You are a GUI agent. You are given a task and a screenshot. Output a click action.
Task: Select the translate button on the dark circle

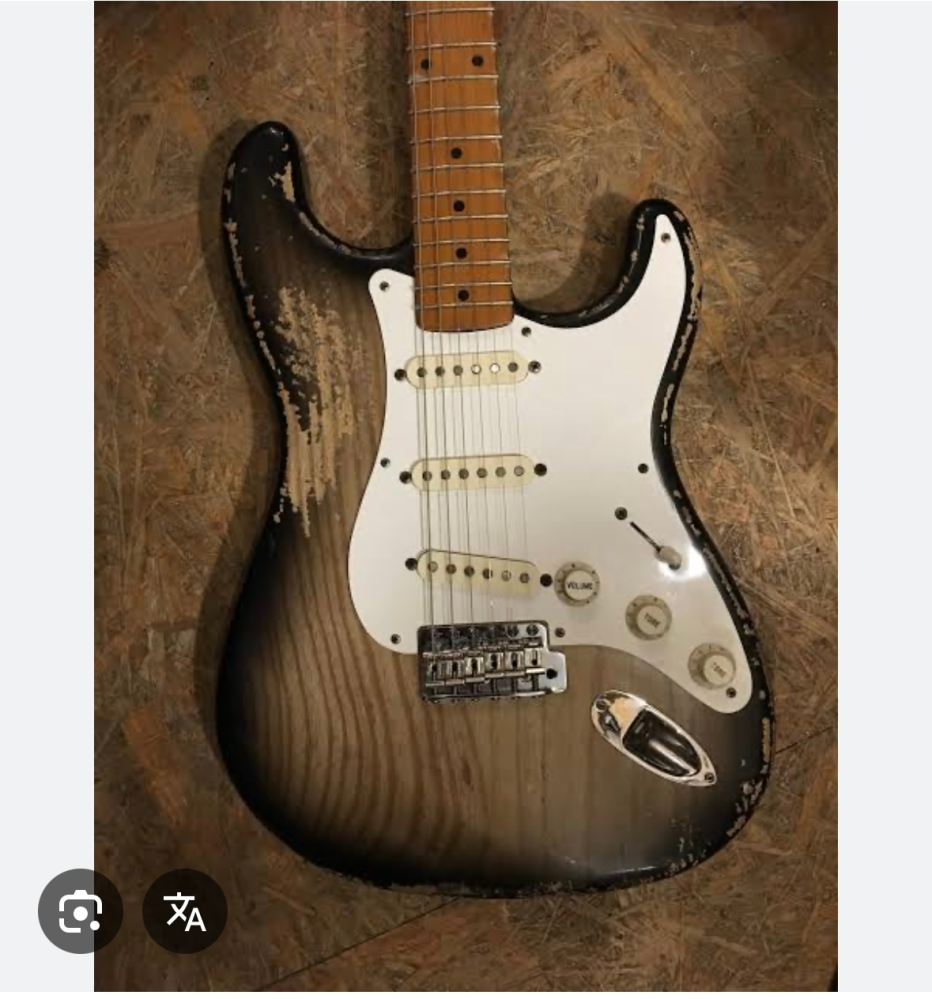tap(185, 911)
